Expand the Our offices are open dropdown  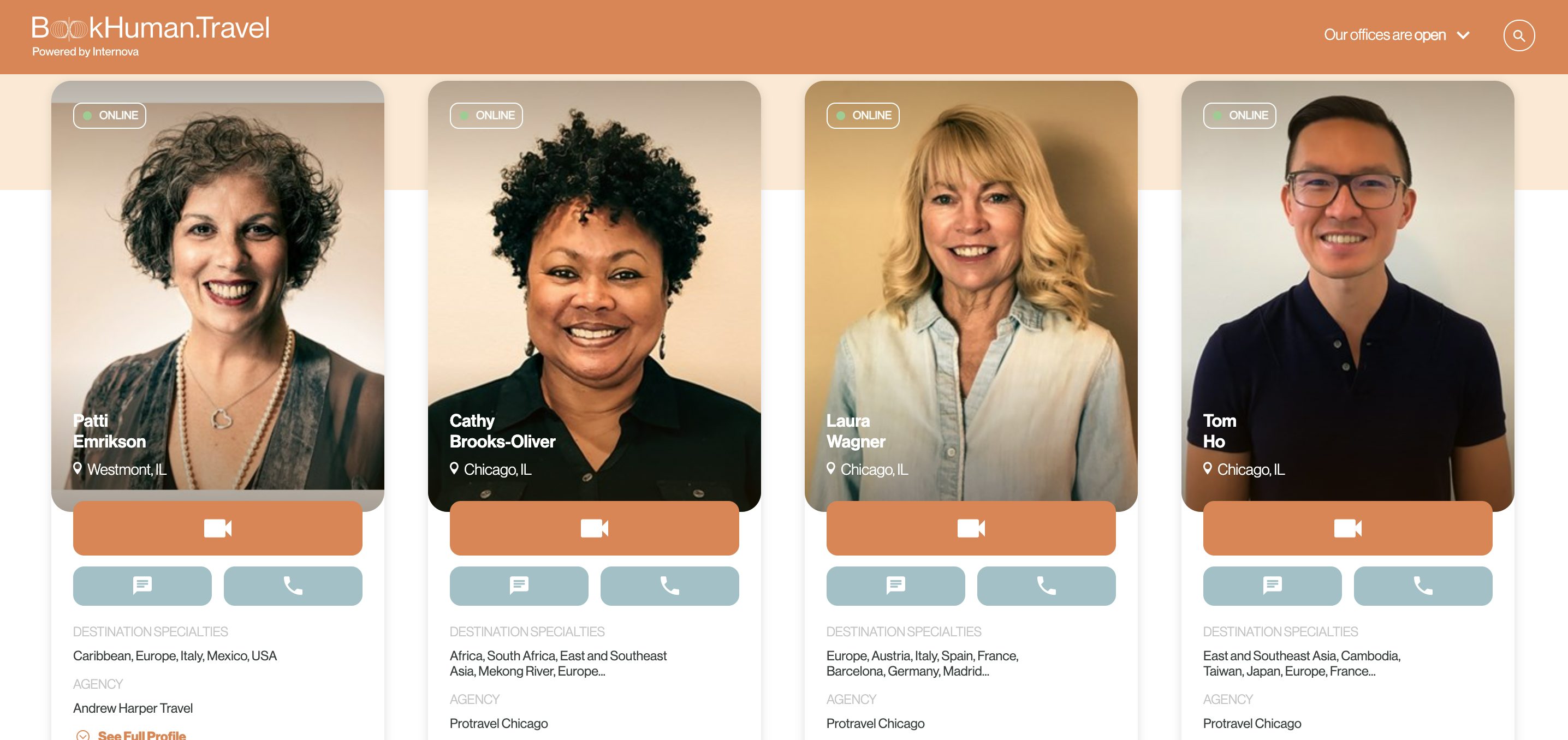point(1397,35)
